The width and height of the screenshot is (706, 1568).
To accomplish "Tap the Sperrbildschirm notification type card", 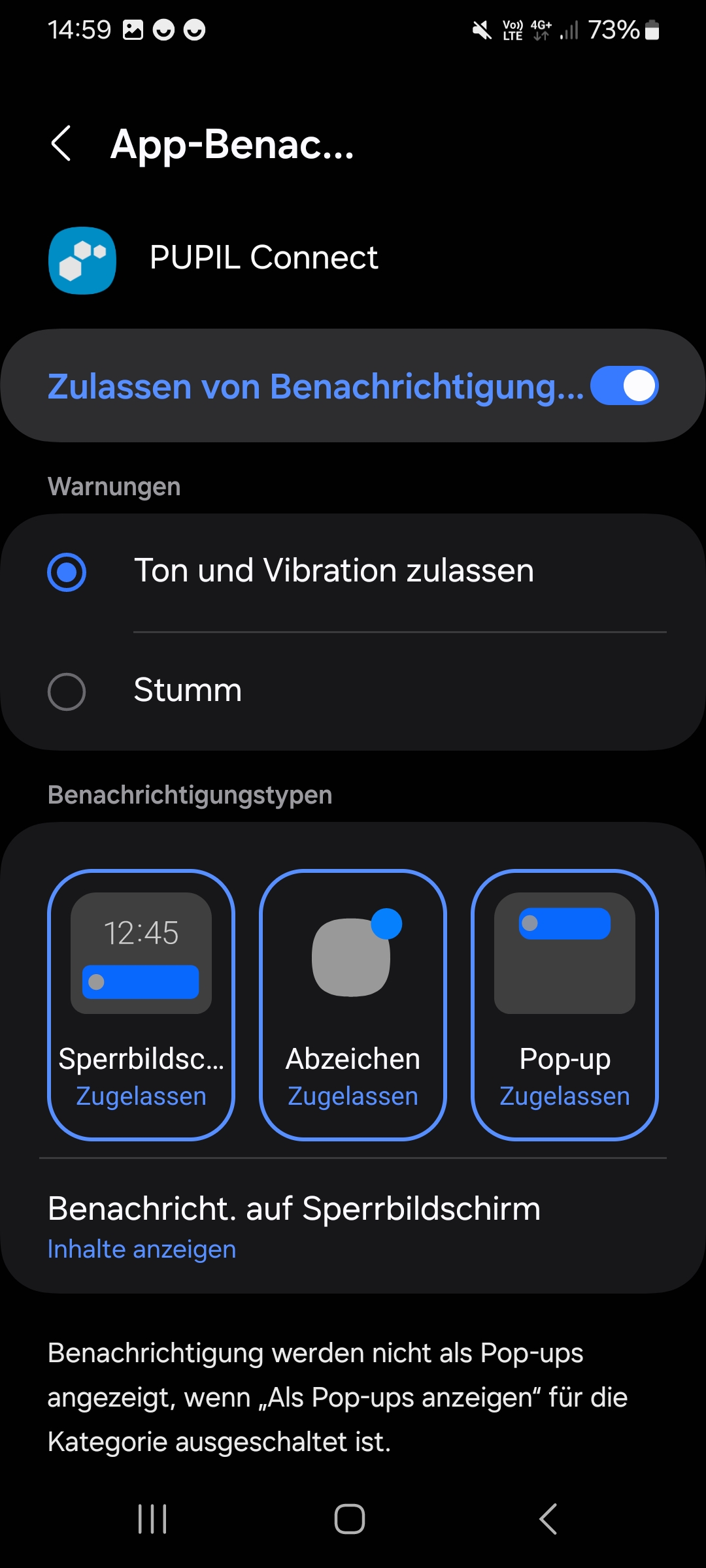I will click(141, 1005).
